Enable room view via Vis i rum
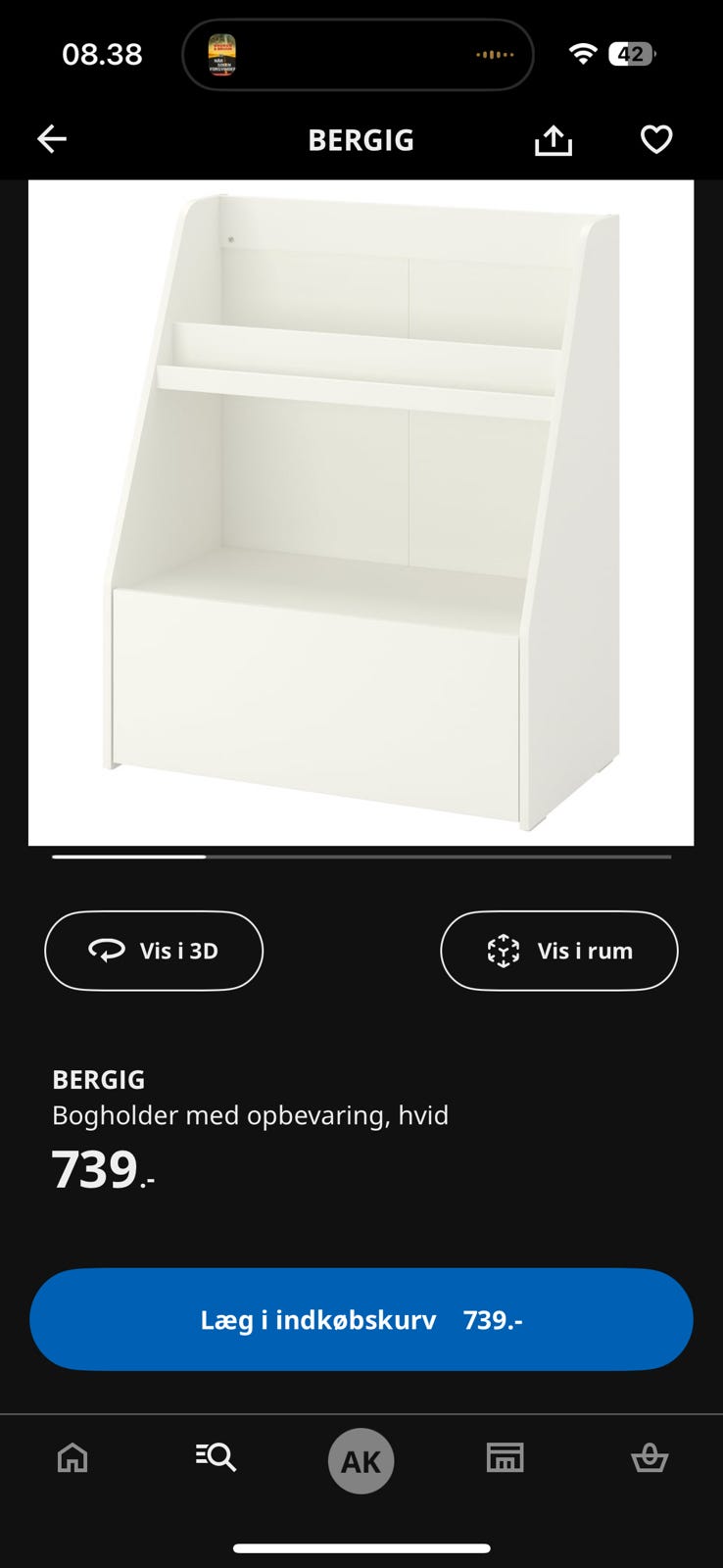 [x=558, y=951]
